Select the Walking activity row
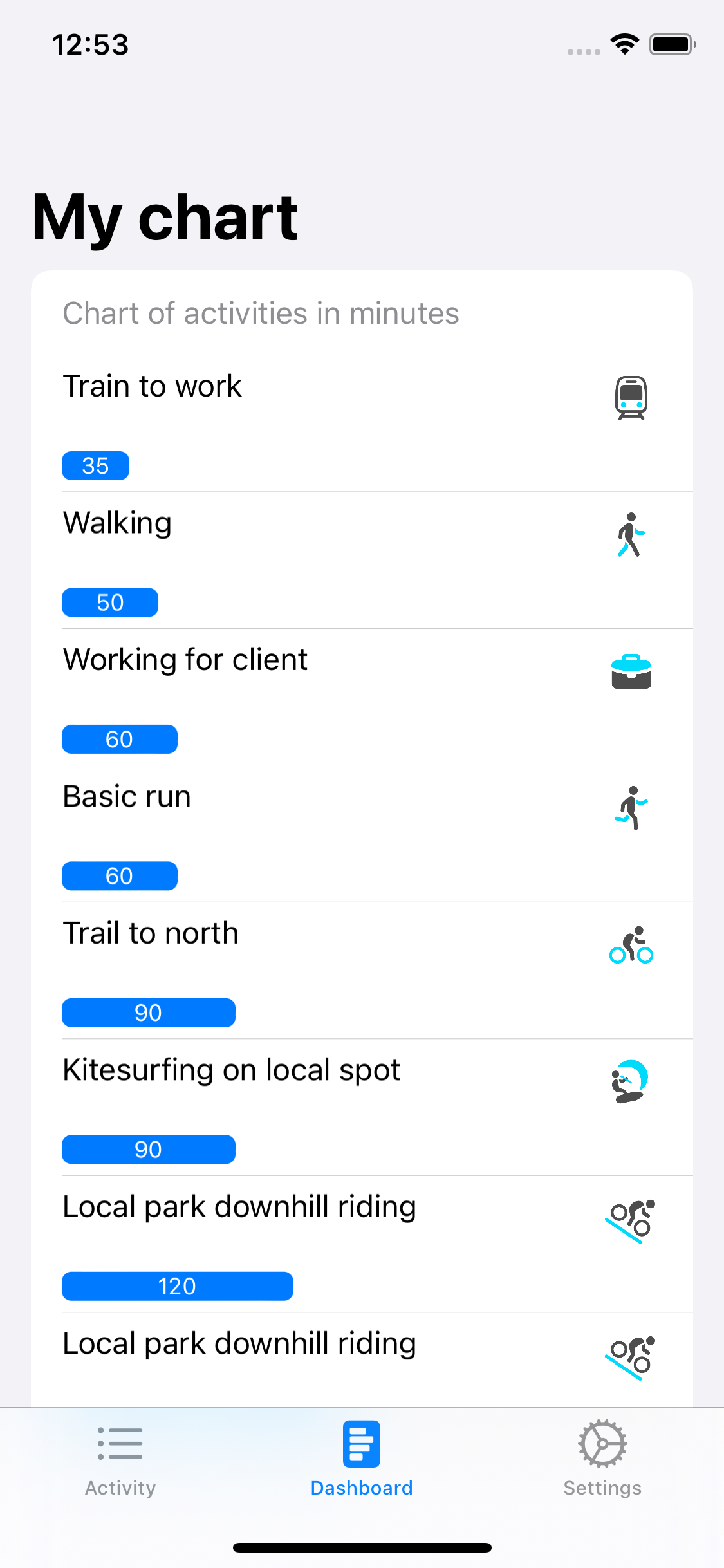The width and height of the screenshot is (724, 1568). coord(360,560)
